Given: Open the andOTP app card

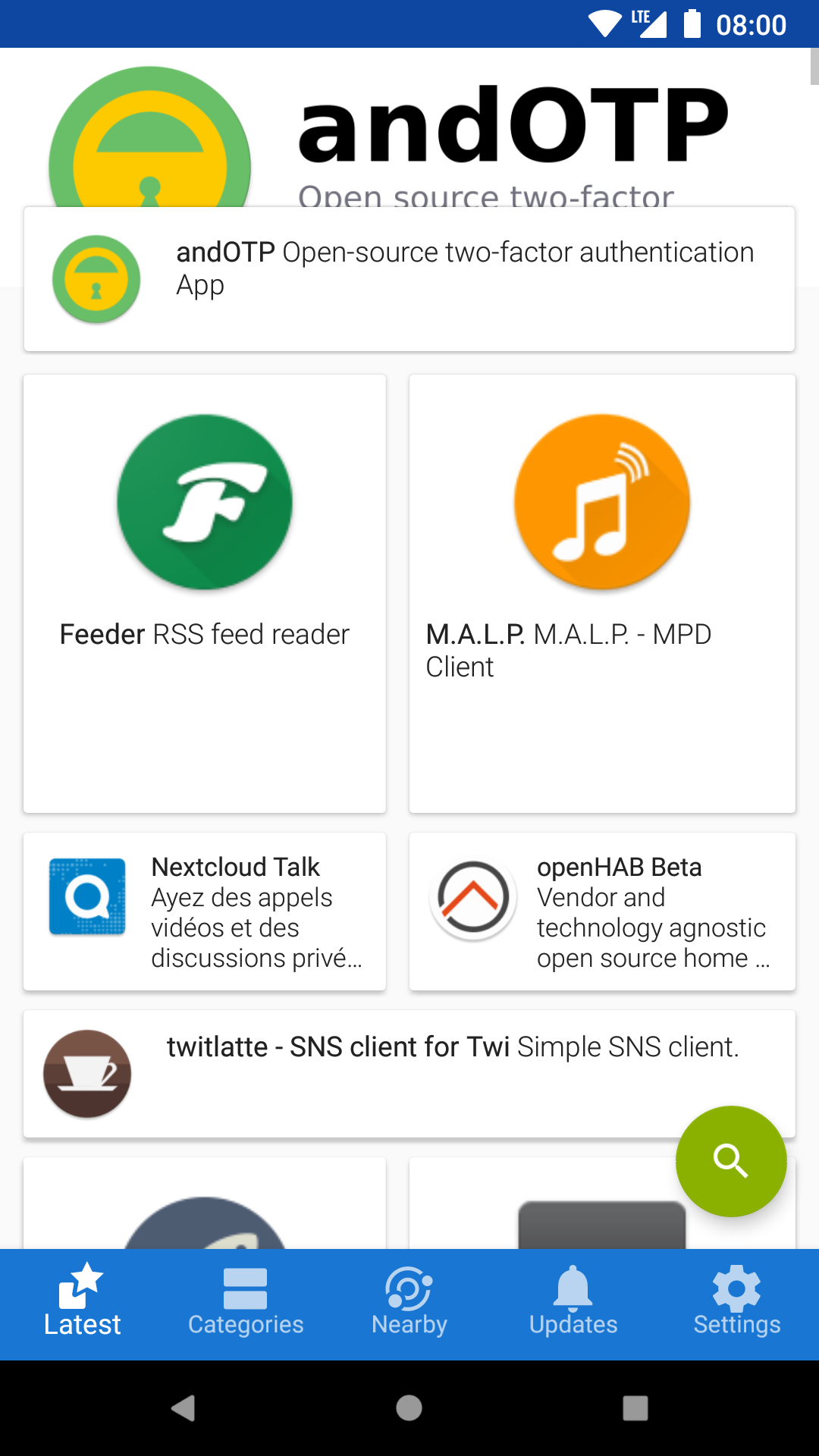Looking at the screenshot, I should (409, 279).
